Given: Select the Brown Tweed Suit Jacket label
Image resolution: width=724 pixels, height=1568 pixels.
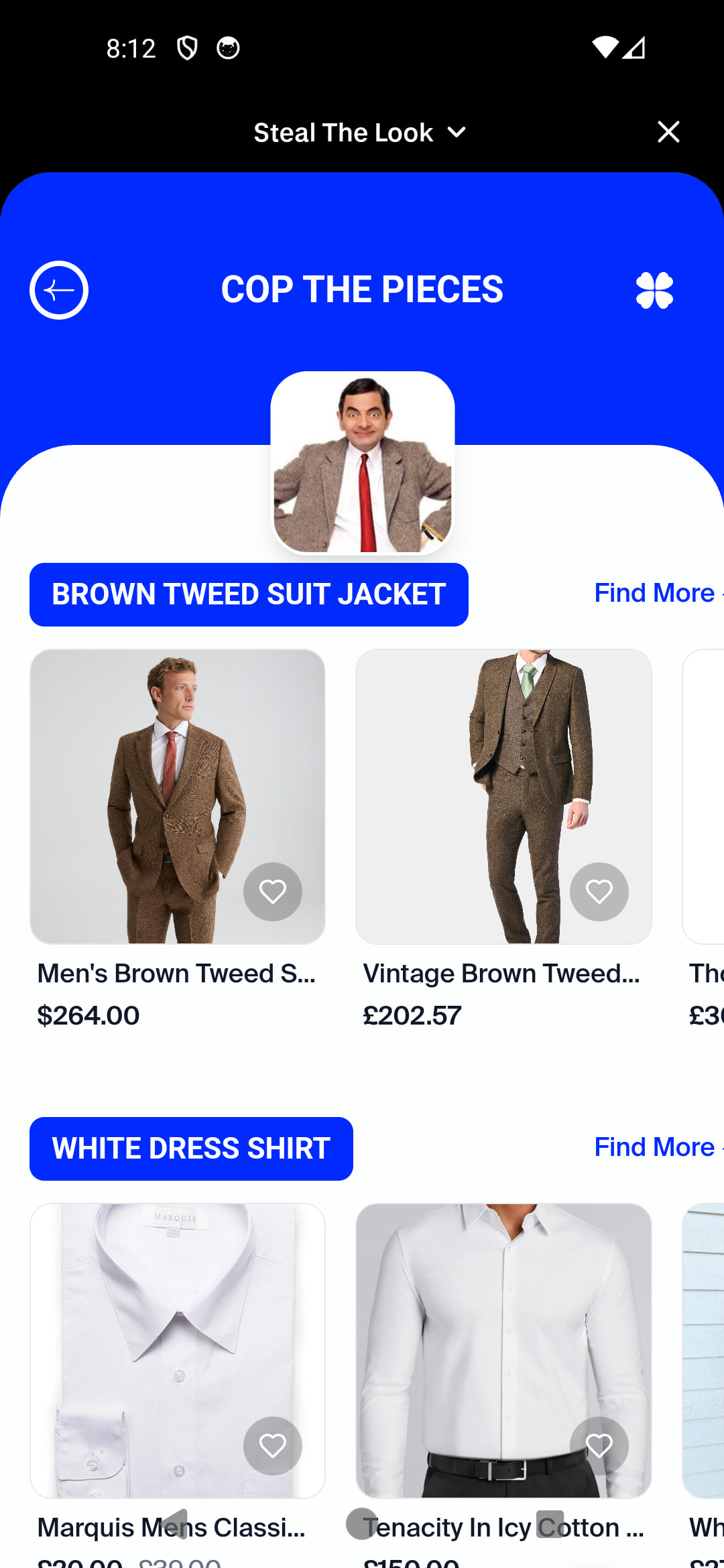Looking at the screenshot, I should pos(249,594).
